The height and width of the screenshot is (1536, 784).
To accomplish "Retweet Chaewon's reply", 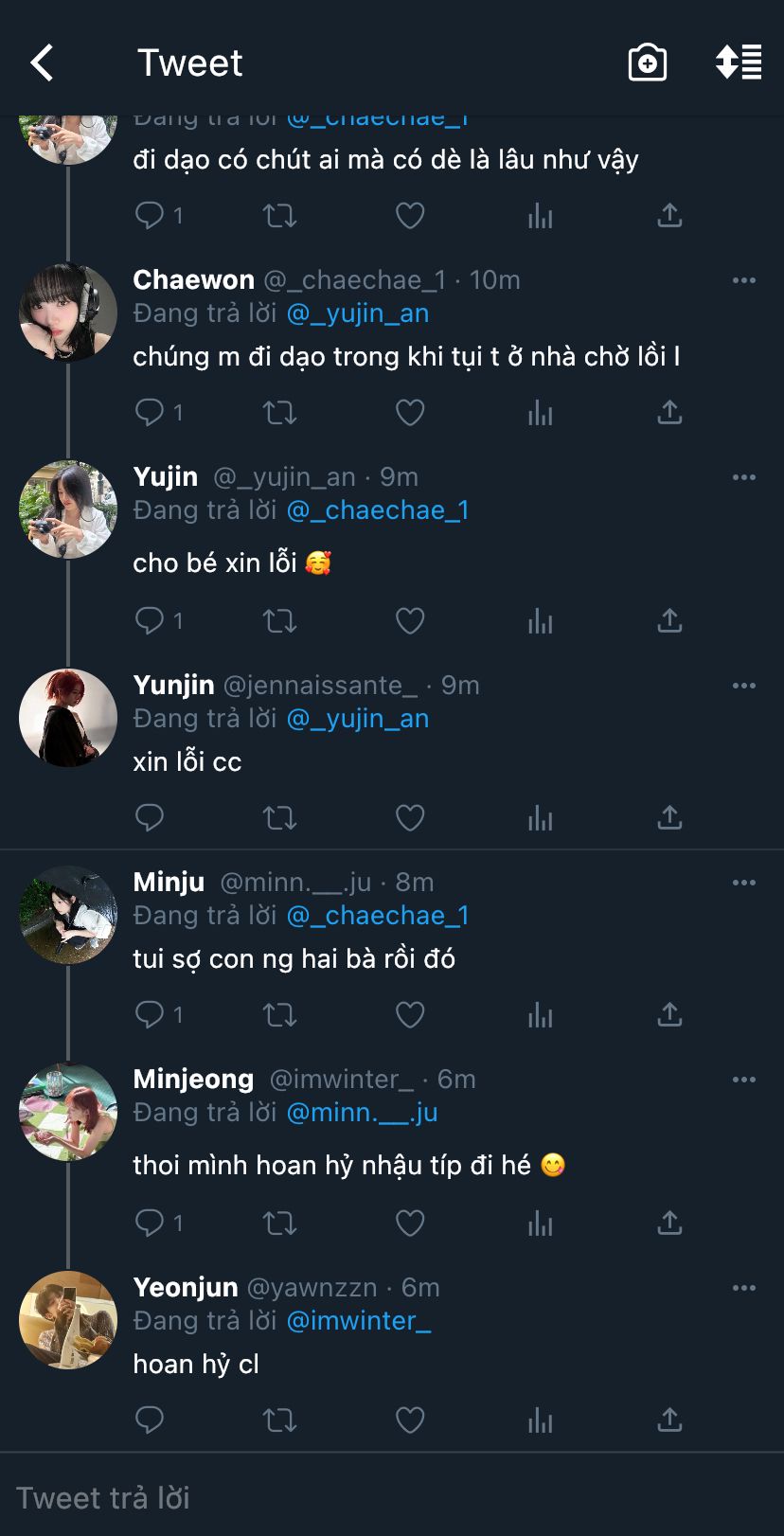I will point(279,413).
